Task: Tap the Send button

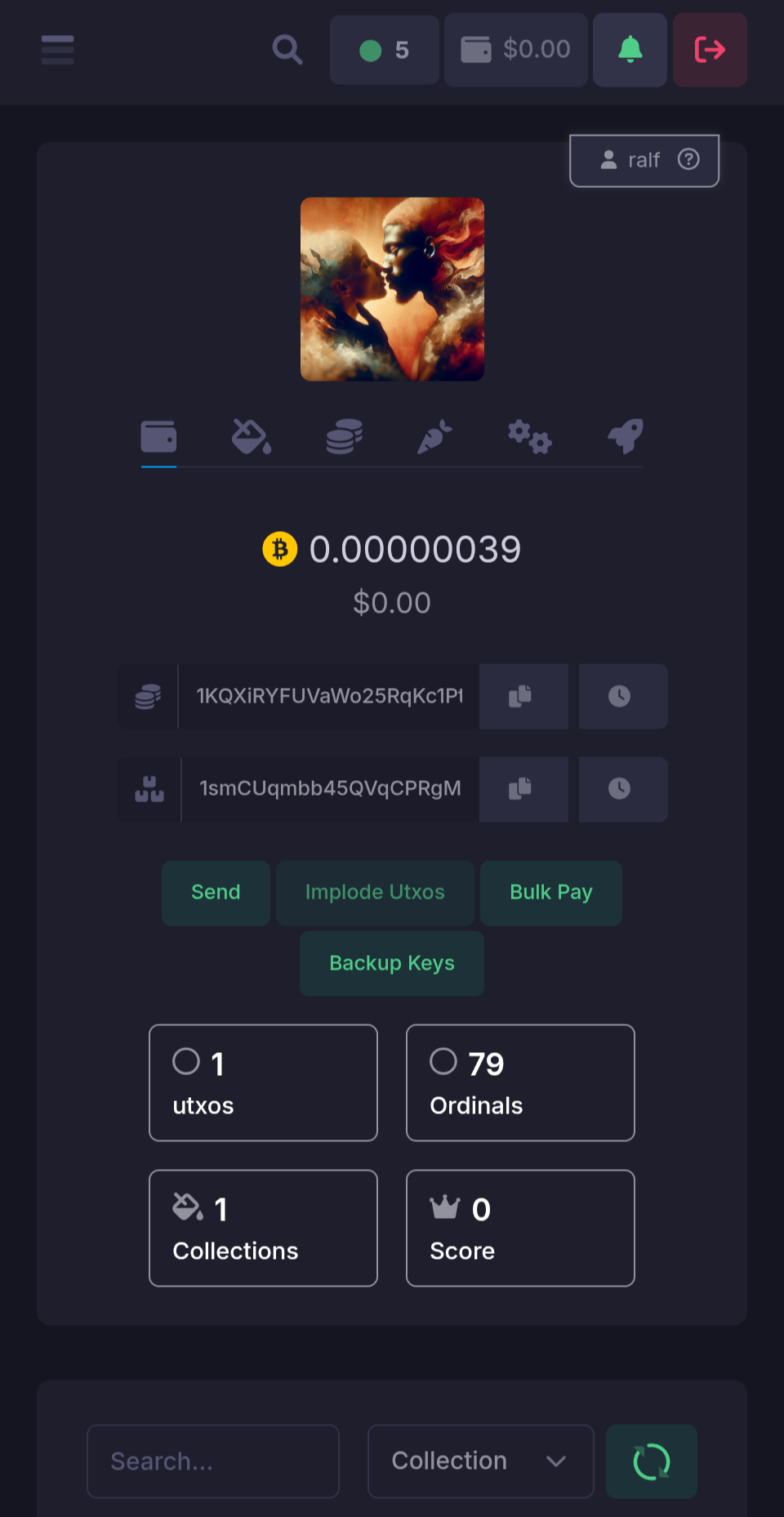Action: pos(216,893)
